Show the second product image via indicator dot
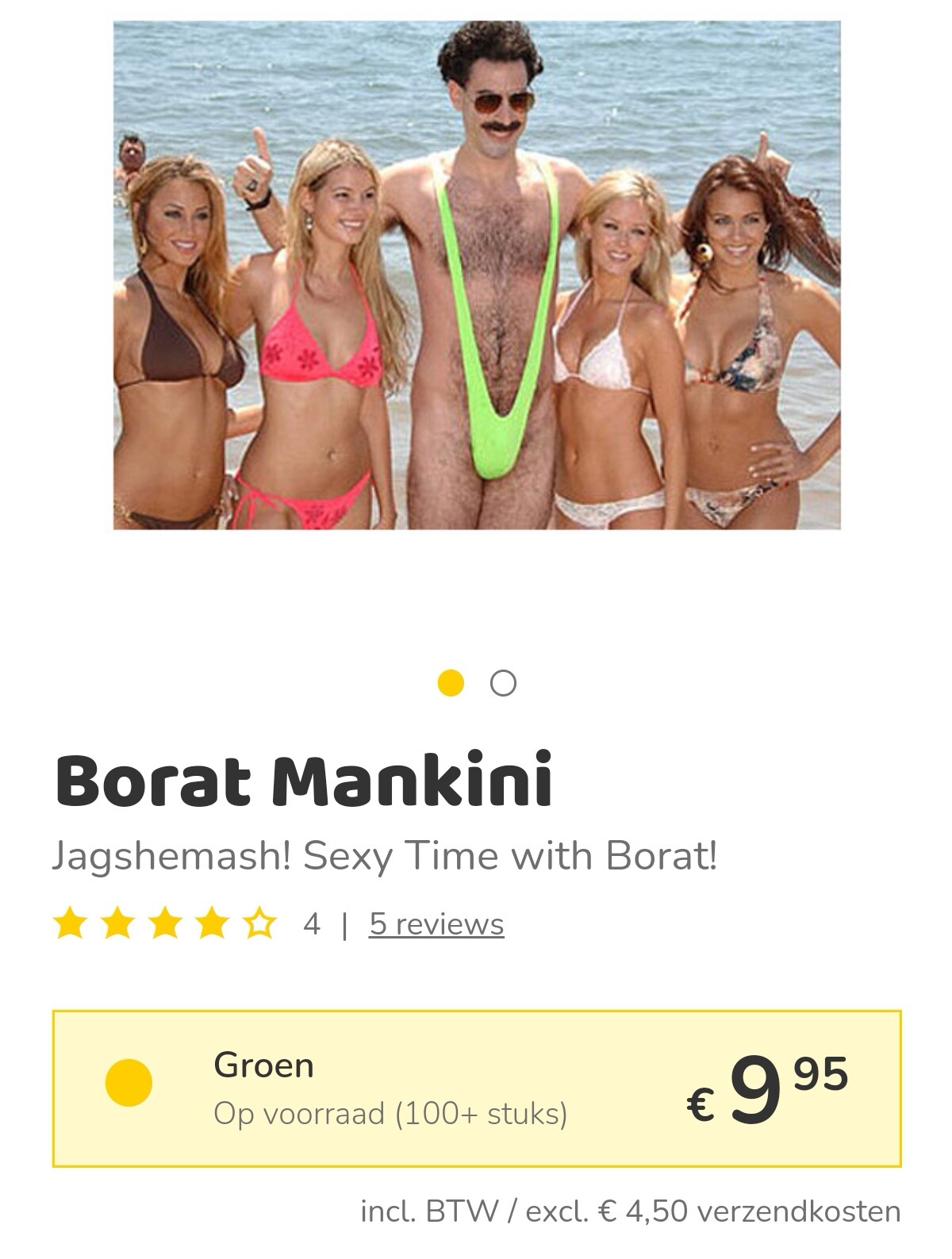Screen dimensions: 952x1259 (x=503, y=683)
